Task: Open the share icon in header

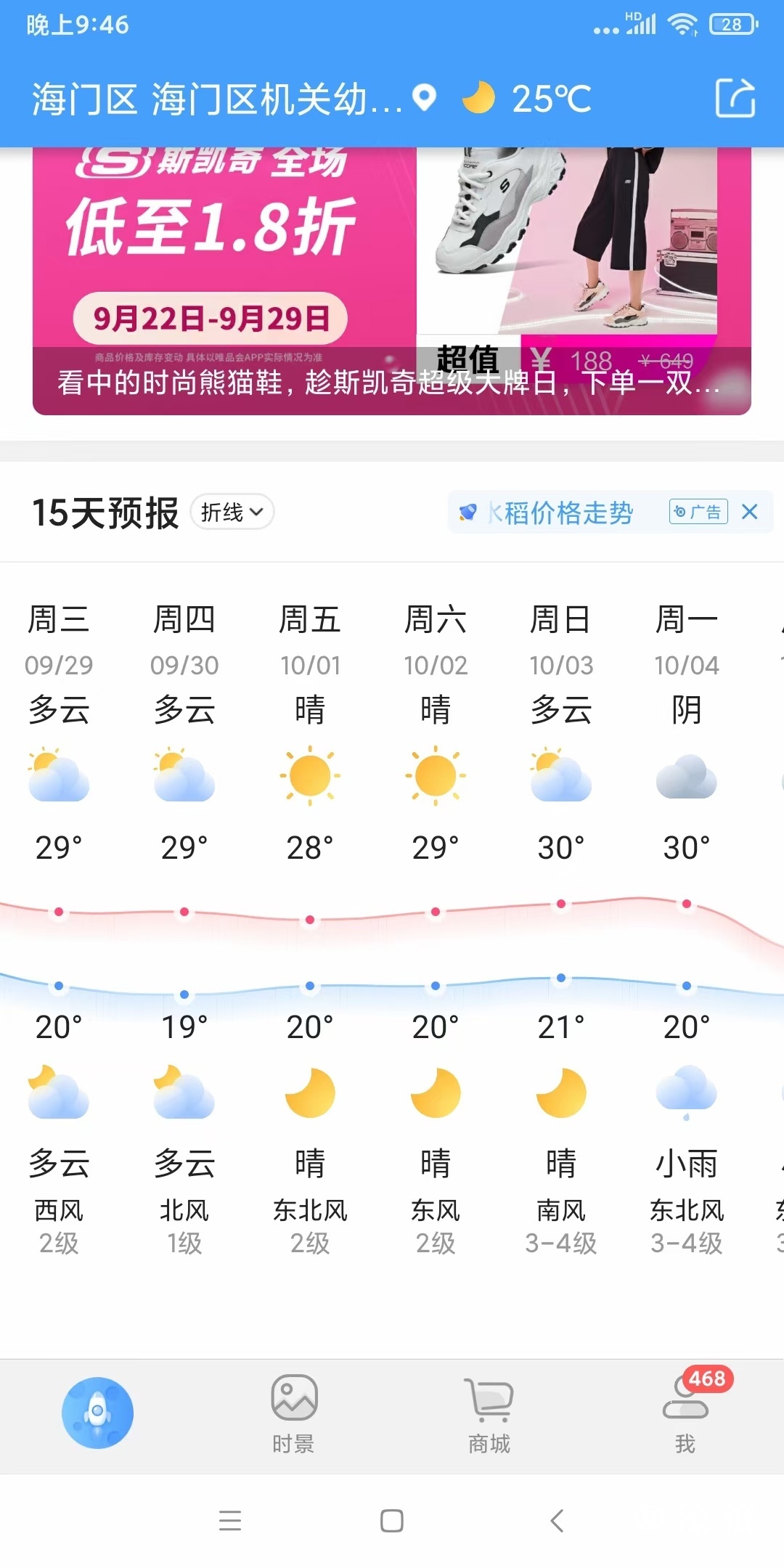Action: pos(735,98)
